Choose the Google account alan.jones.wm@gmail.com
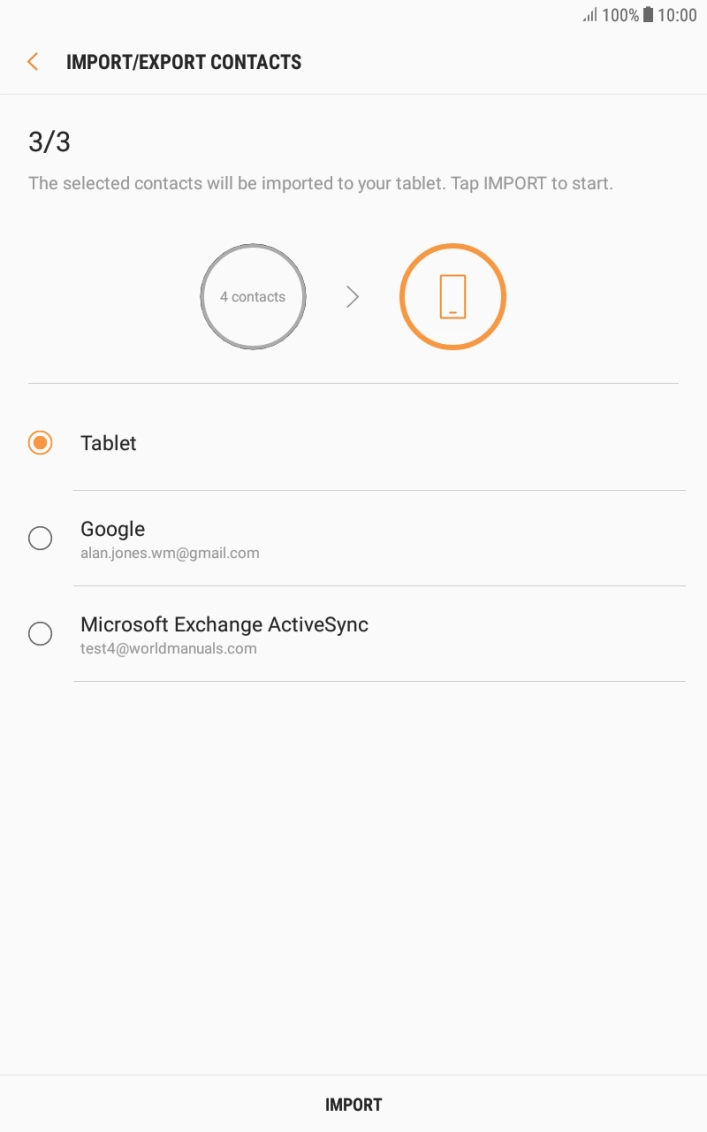Viewport: 707px width, 1132px height. point(40,538)
